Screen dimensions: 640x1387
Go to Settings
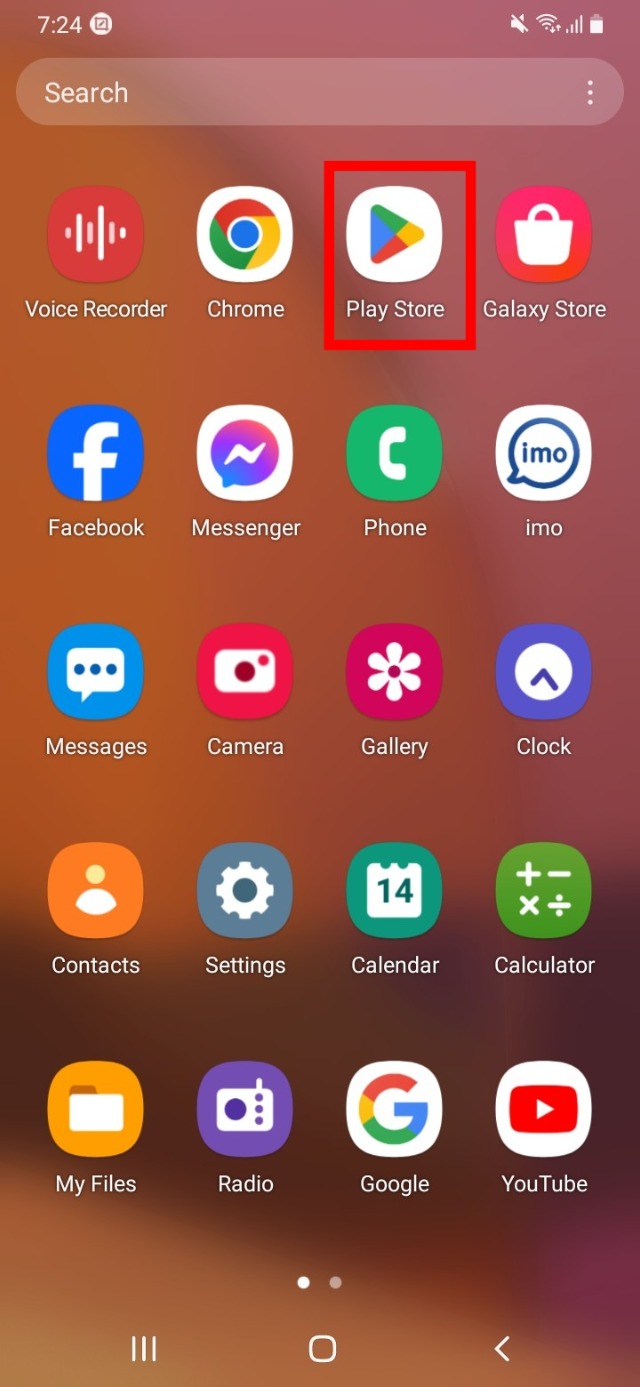pos(245,891)
